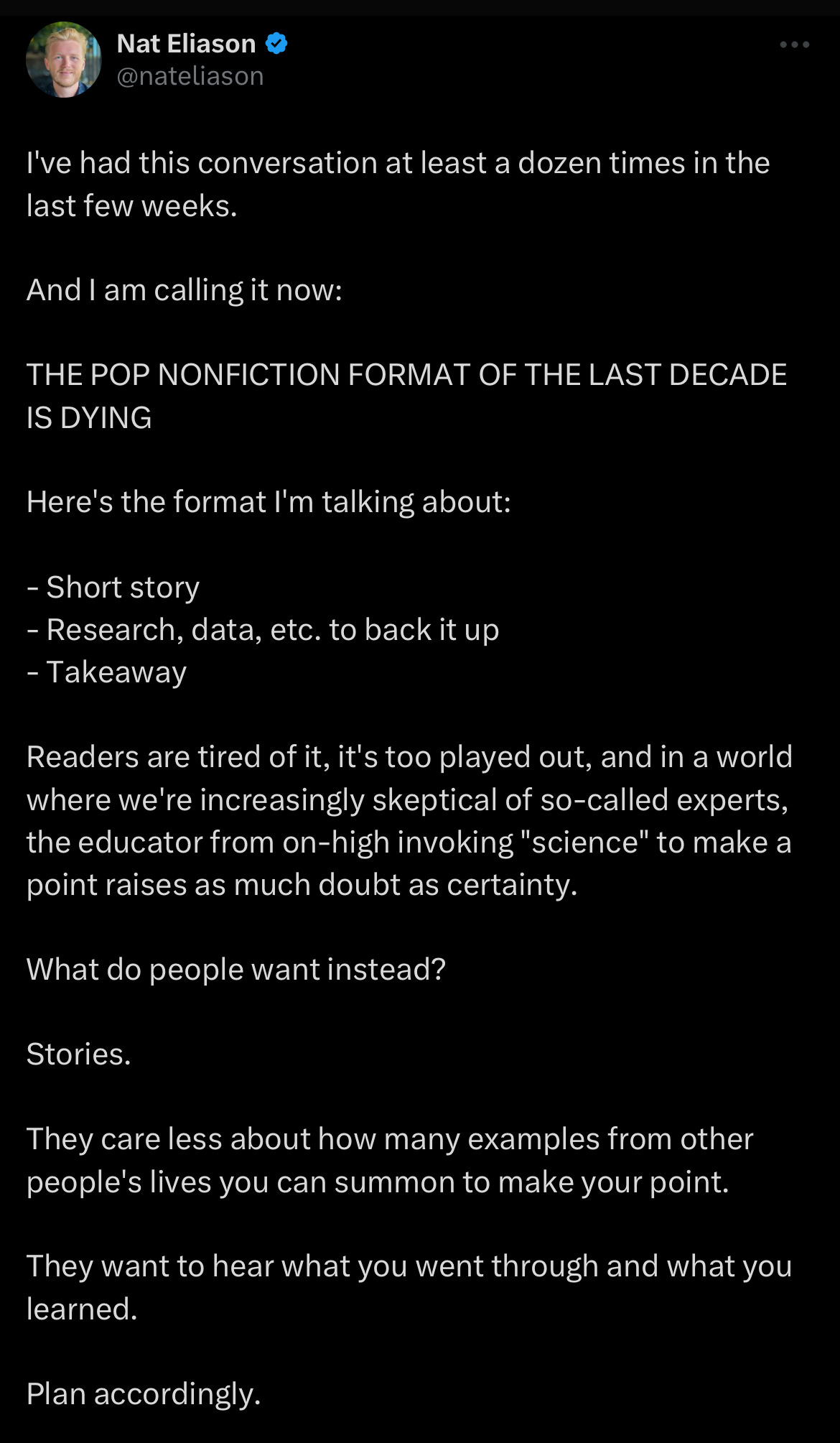This screenshot has height=1443, width=840.
Task: Open the three-dot menu on the tweet
Action: pyautogui.click(x=794, y=45)
